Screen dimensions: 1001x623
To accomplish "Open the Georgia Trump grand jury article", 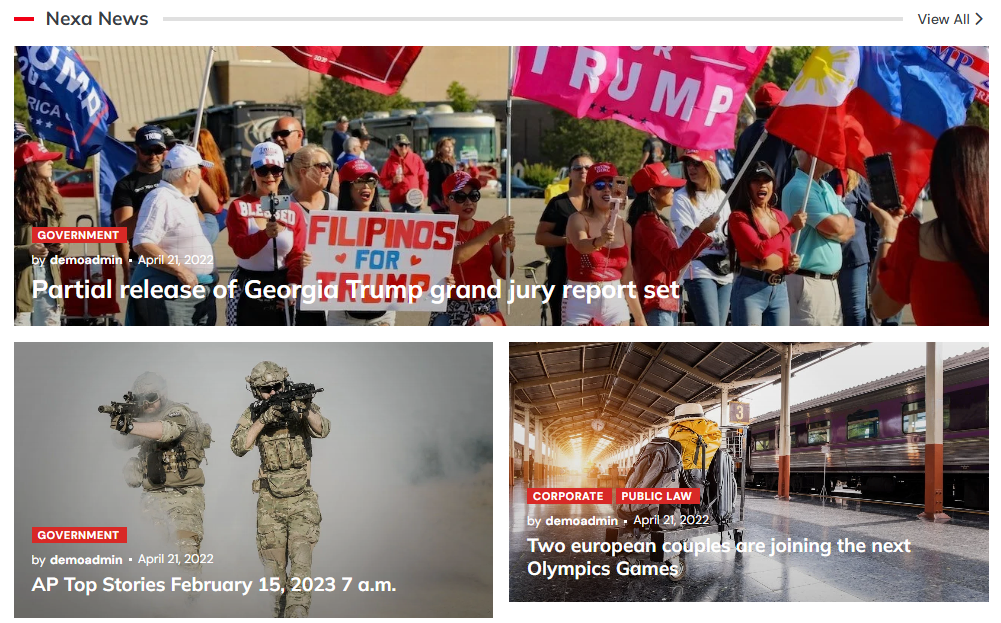I will pos(355,290).
